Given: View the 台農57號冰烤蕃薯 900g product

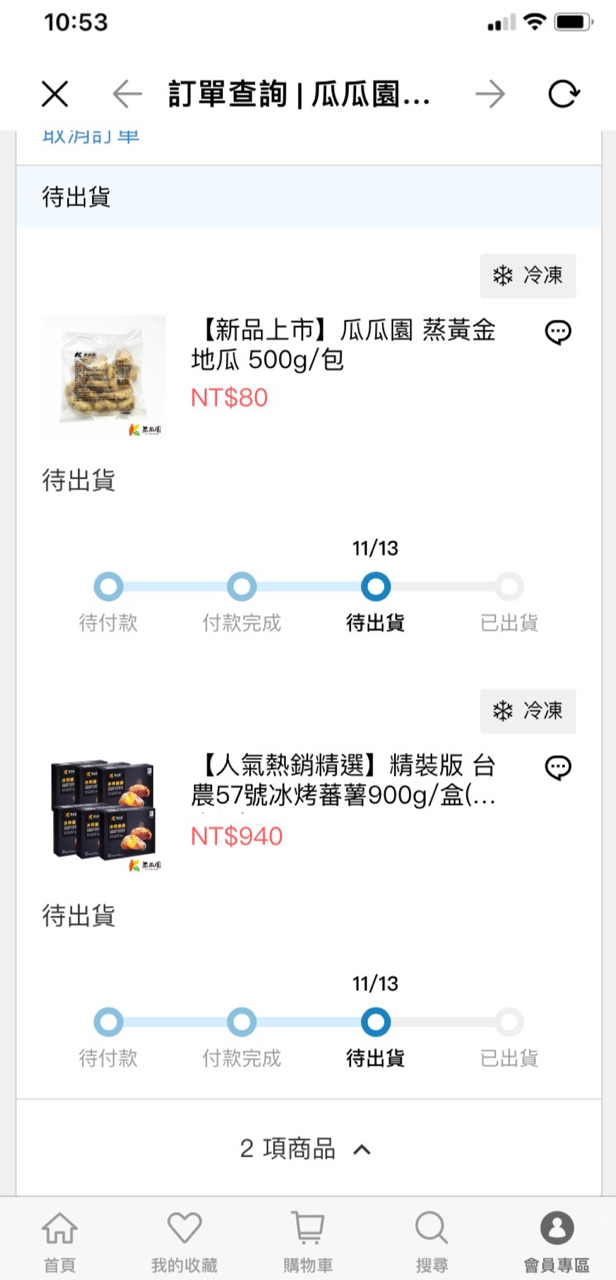Looking at the screenshot, I should point(343,781).
